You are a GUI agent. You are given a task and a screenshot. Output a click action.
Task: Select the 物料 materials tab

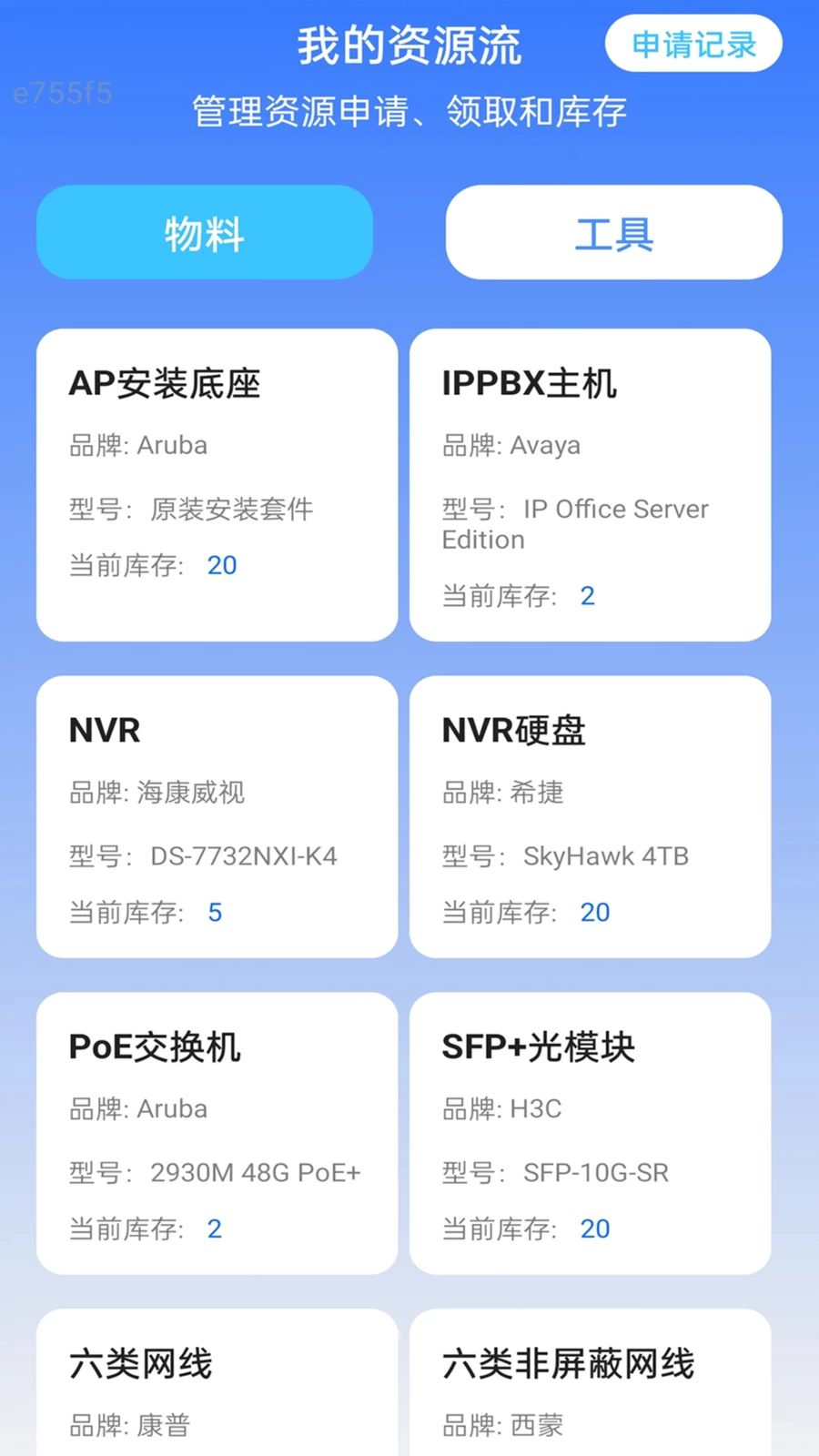205,233
